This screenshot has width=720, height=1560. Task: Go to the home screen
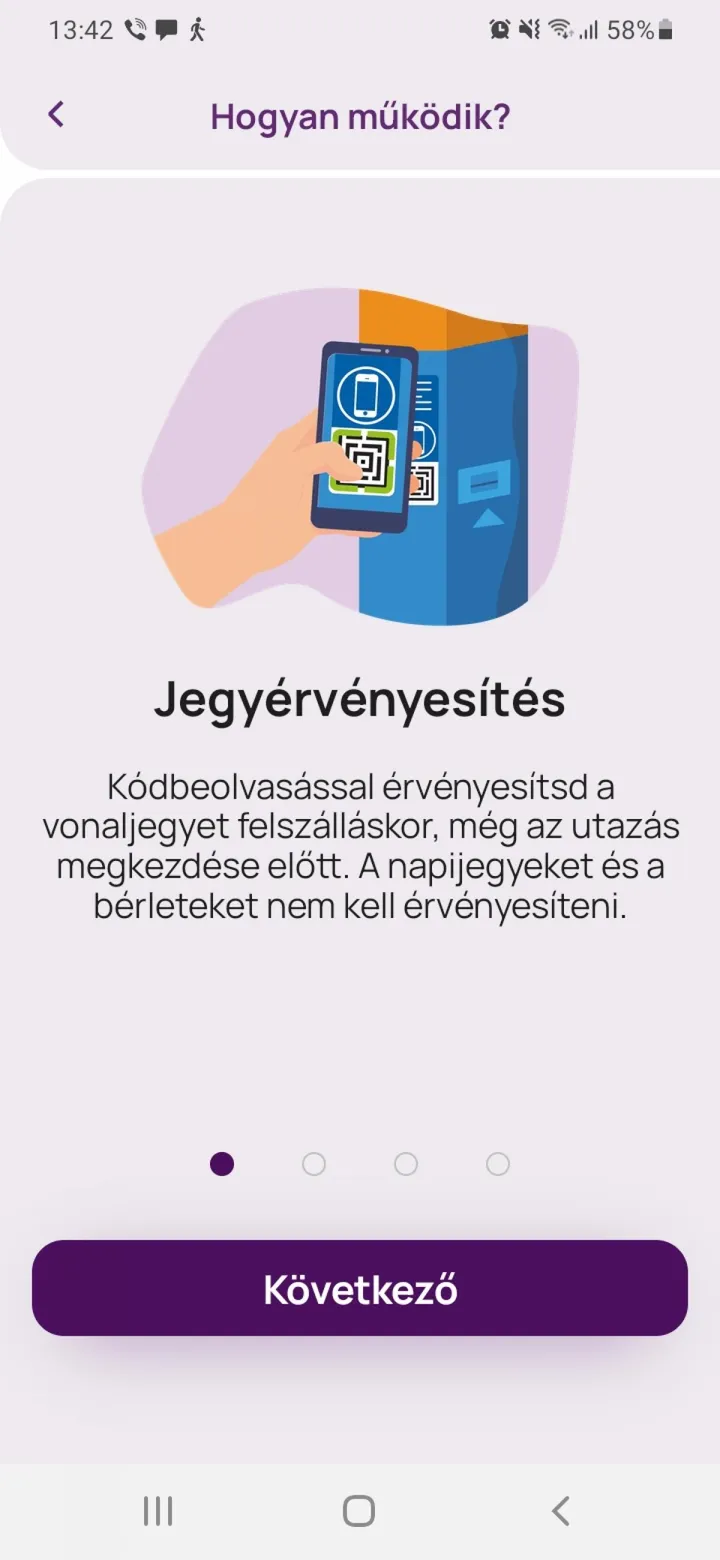tap(359, 1511)
